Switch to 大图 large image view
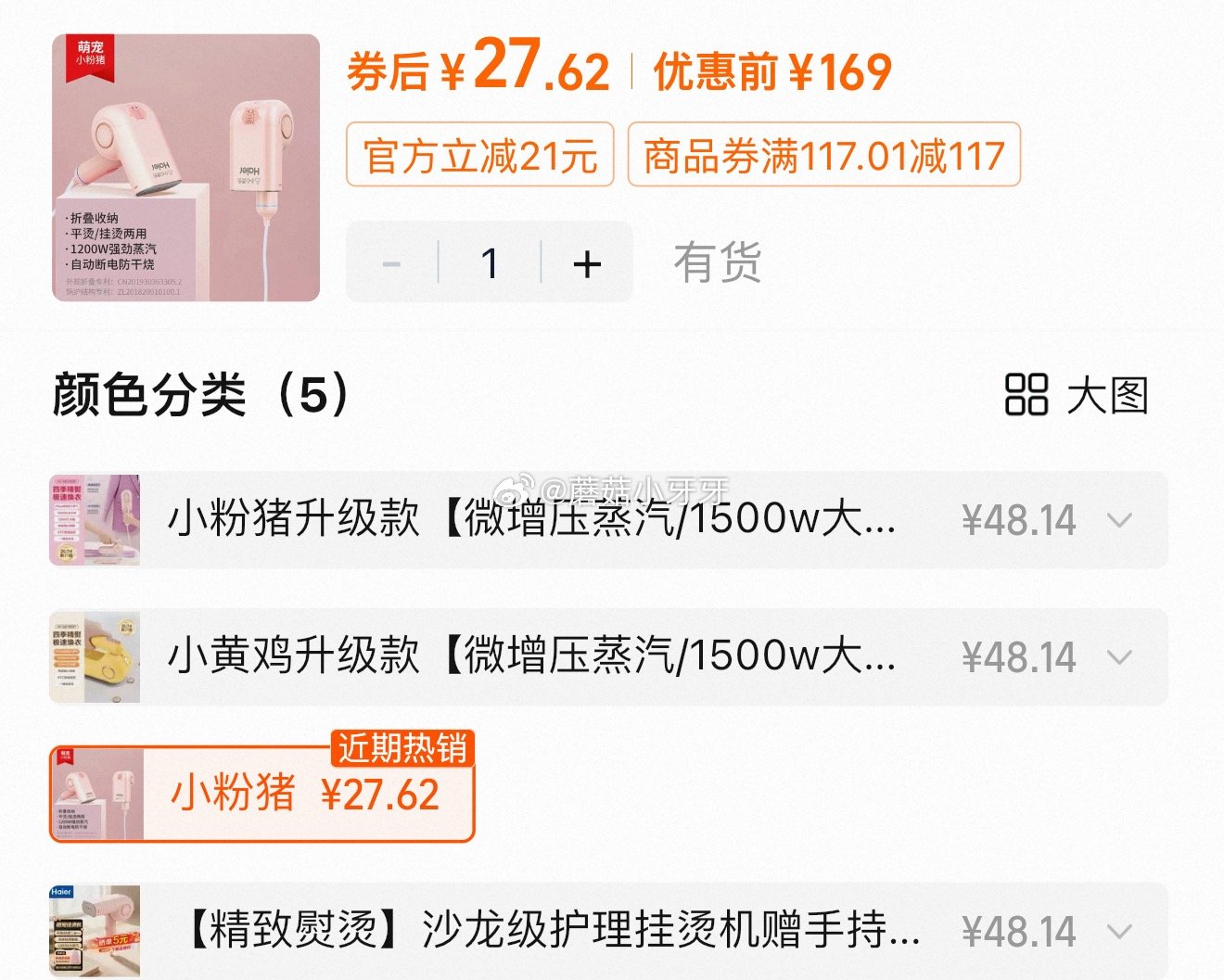This screenshot has width=1224, height=980. tap(1077, 396)
